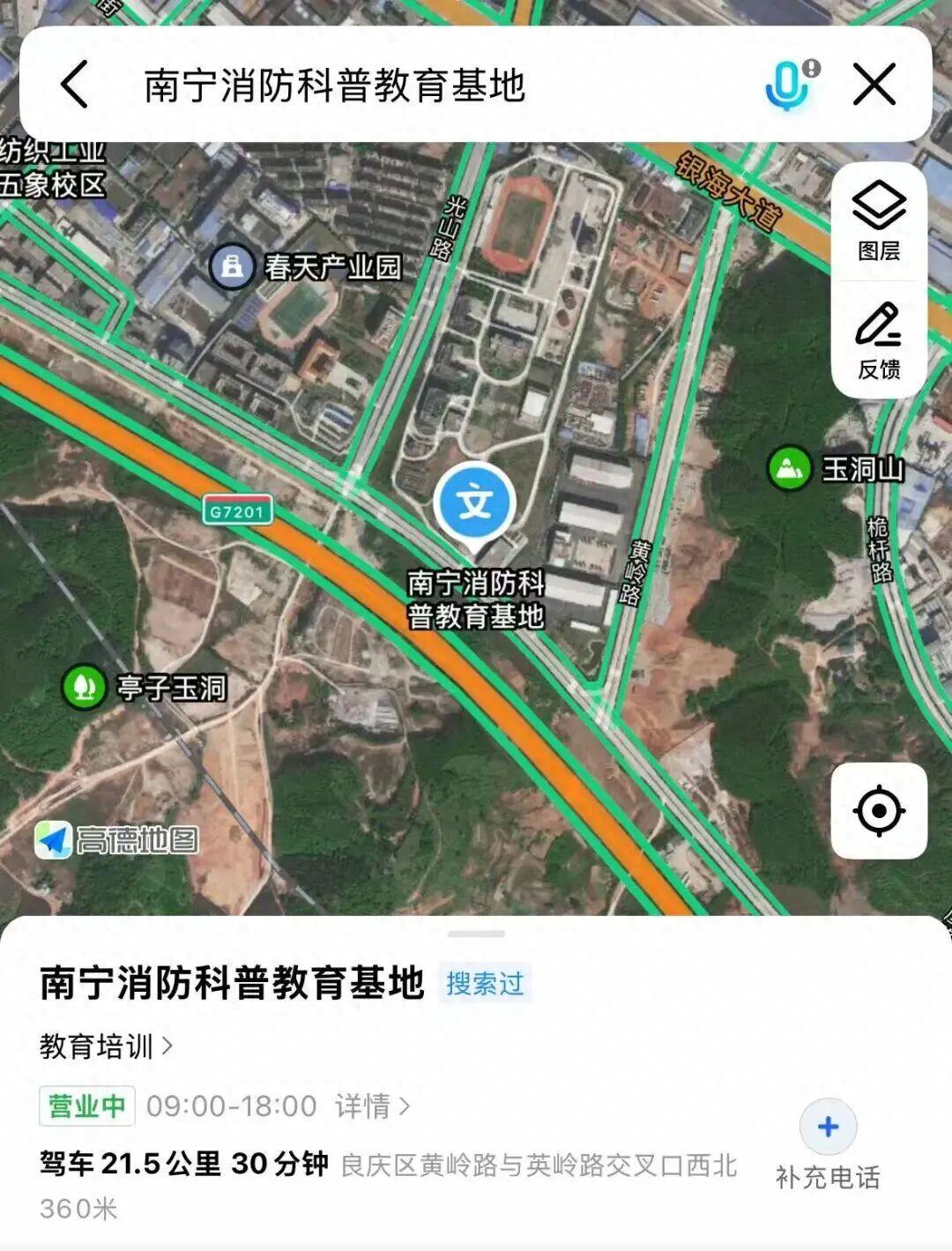Go back from the search result
This screenshot has width=952, height=1251.
pyautogui.click(x=75, y=85)
